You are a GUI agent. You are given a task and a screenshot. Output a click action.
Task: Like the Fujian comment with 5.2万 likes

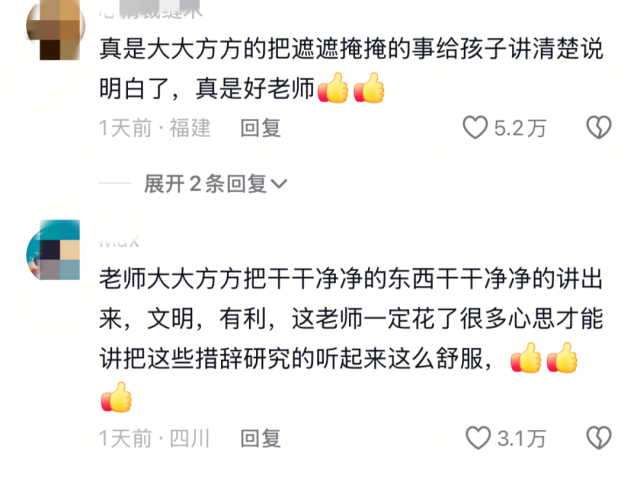tap(475, 128)
